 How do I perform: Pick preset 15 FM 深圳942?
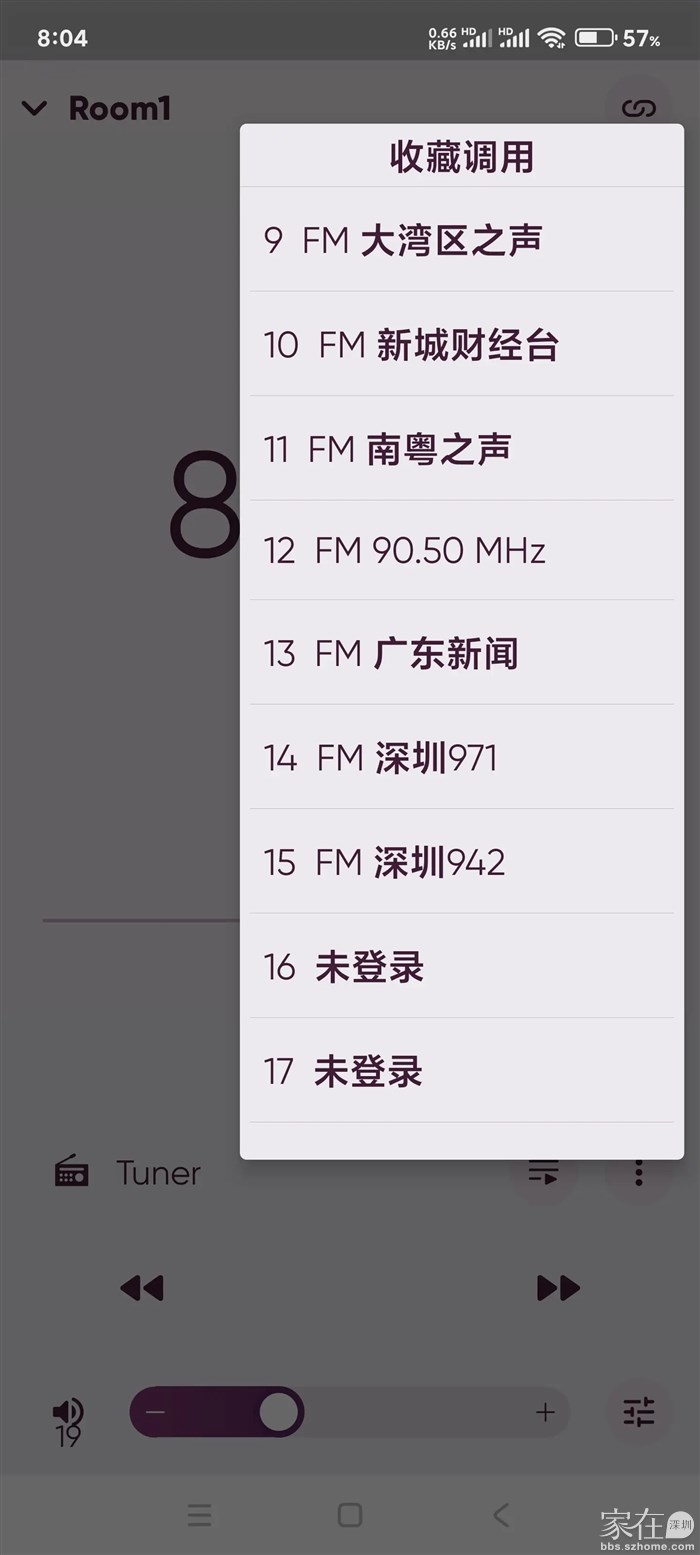(x=461, y=862)
